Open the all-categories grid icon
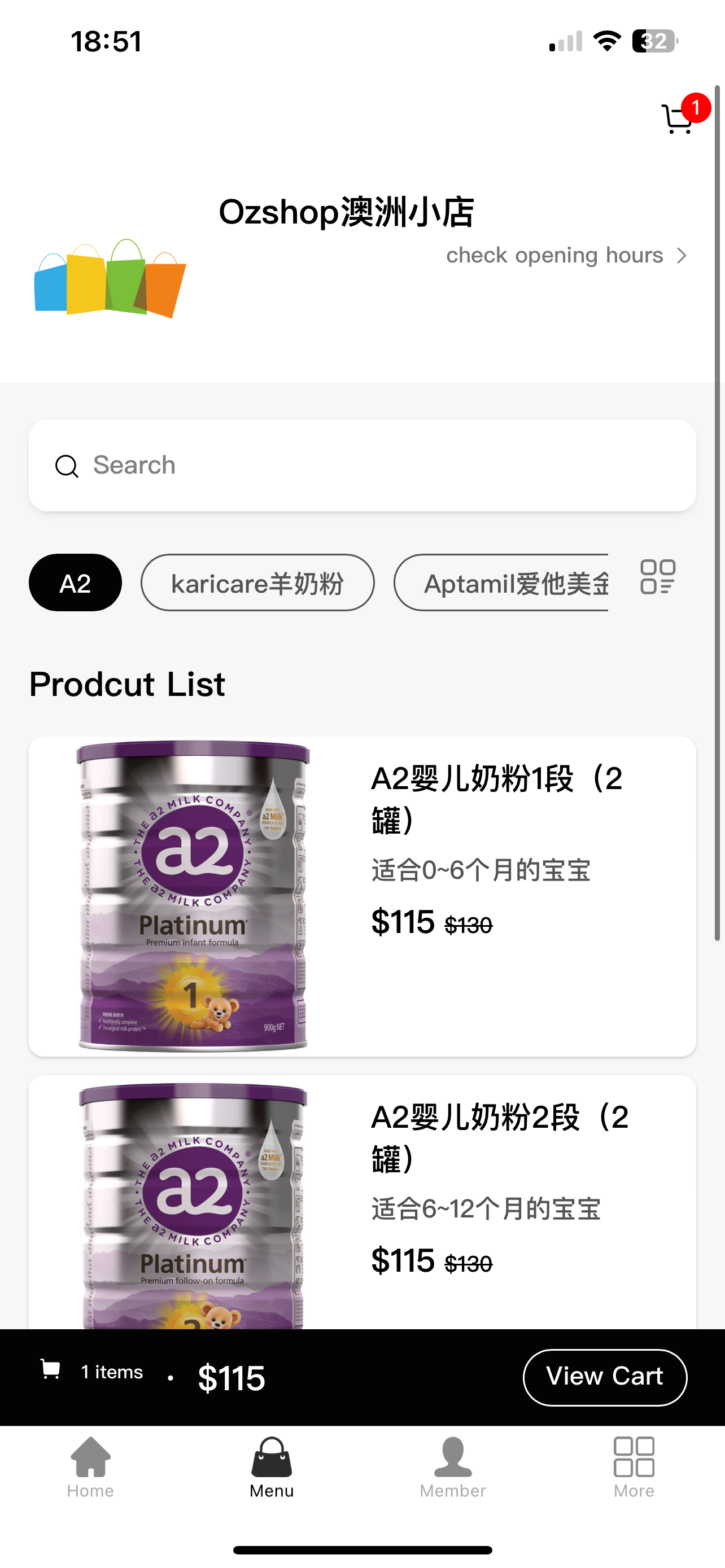The width and height of the screenshot is (725, 1568). pos(657,576)
